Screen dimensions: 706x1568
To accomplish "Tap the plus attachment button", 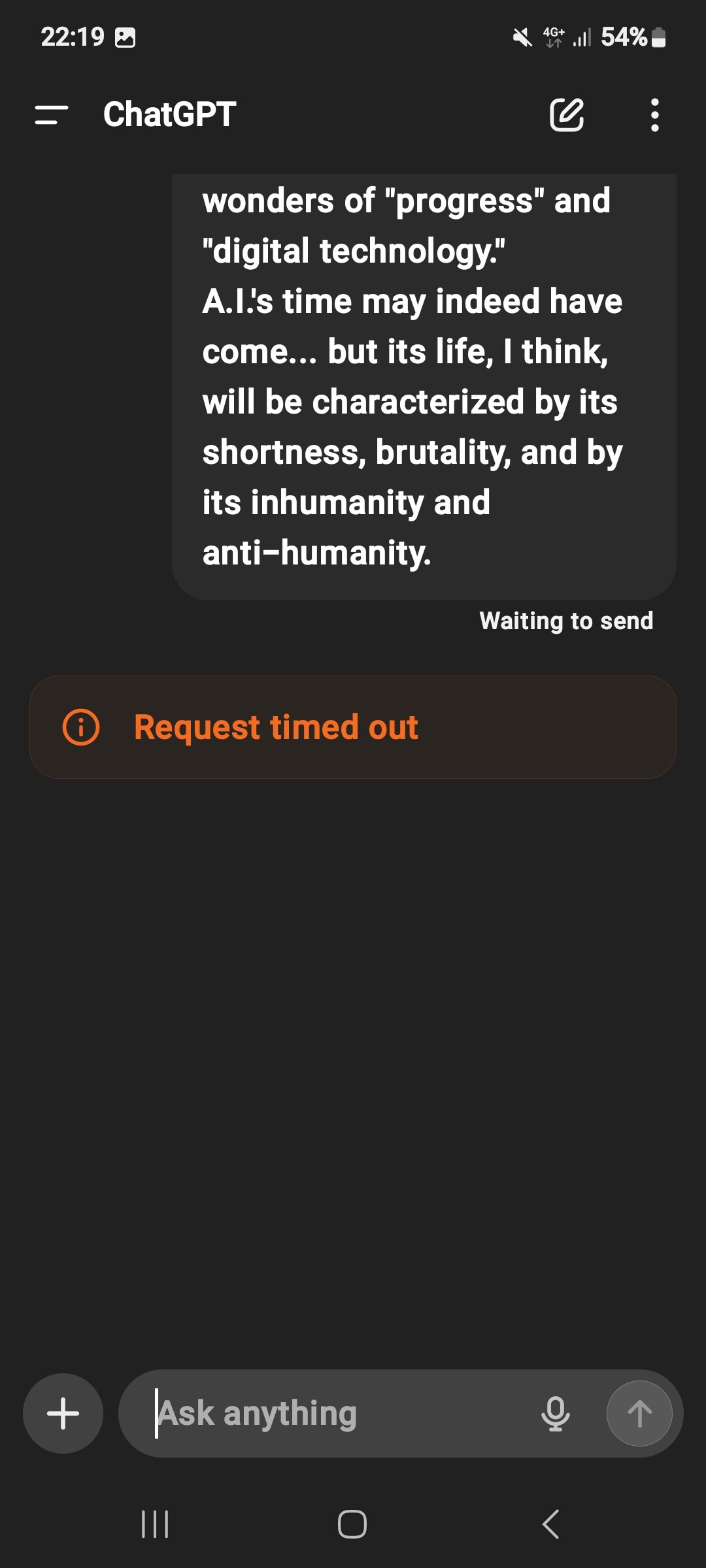I will 63,1414.
